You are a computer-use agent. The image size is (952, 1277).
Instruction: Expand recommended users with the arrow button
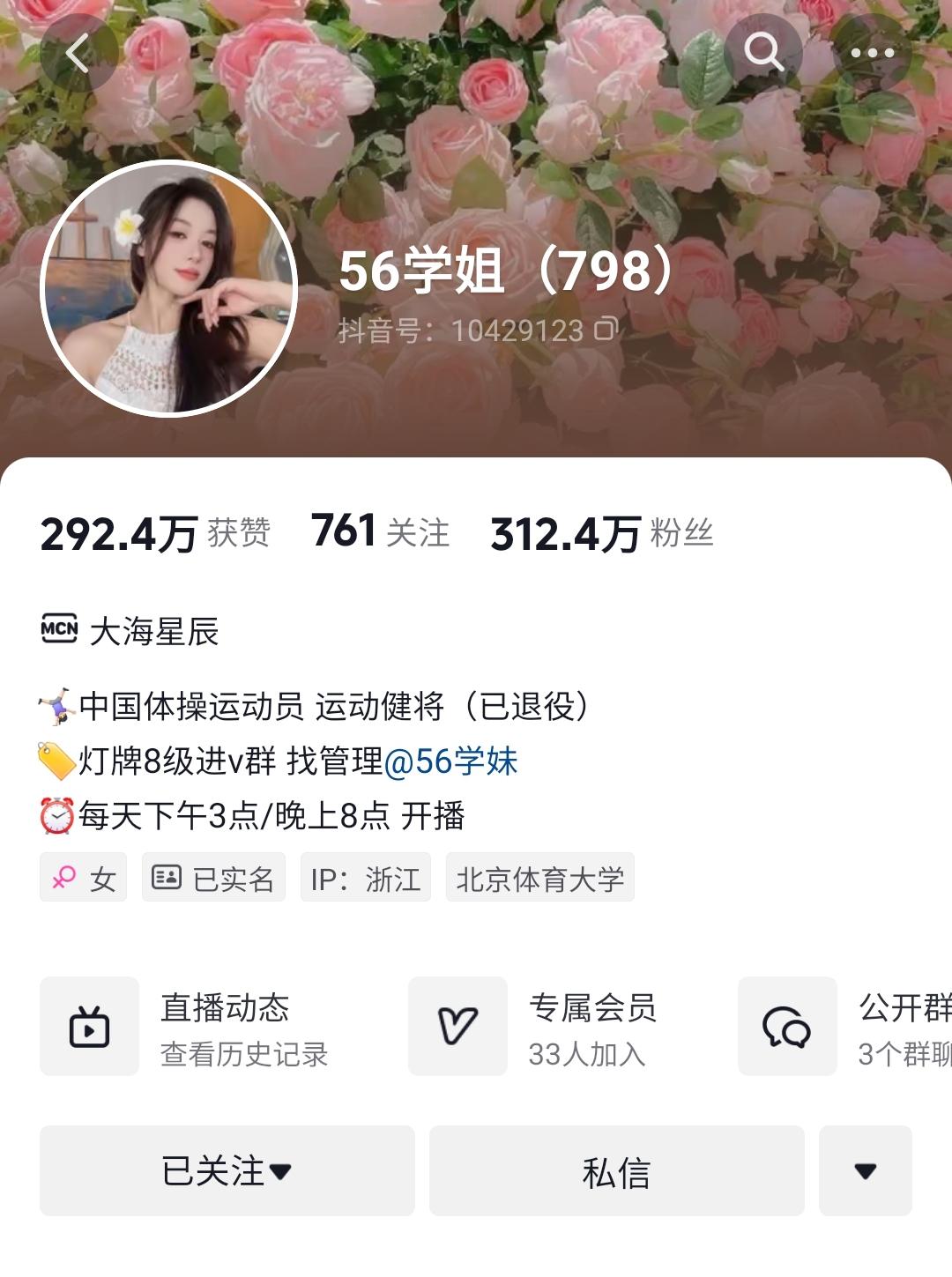(865, 1171)
